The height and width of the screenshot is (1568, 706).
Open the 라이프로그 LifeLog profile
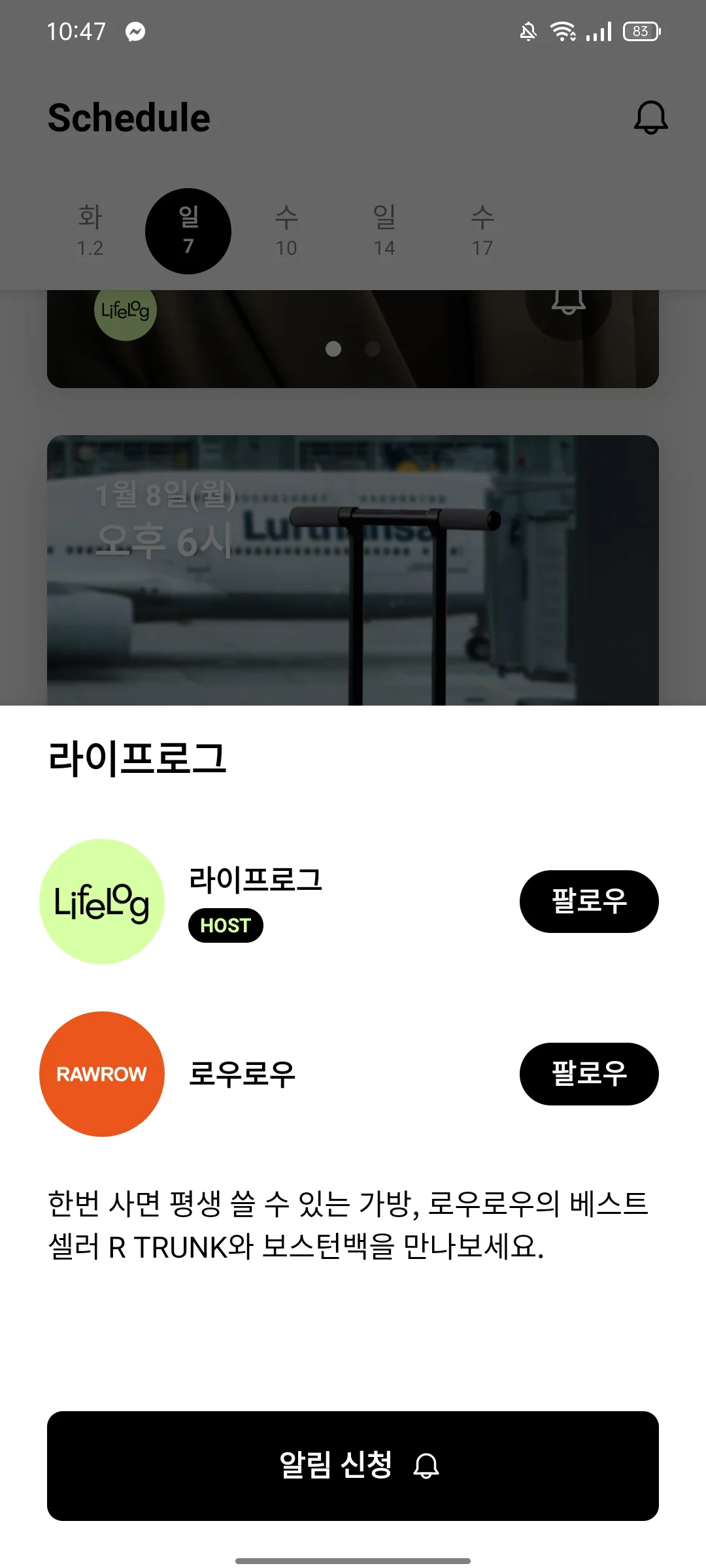click(x=102, y=901)
